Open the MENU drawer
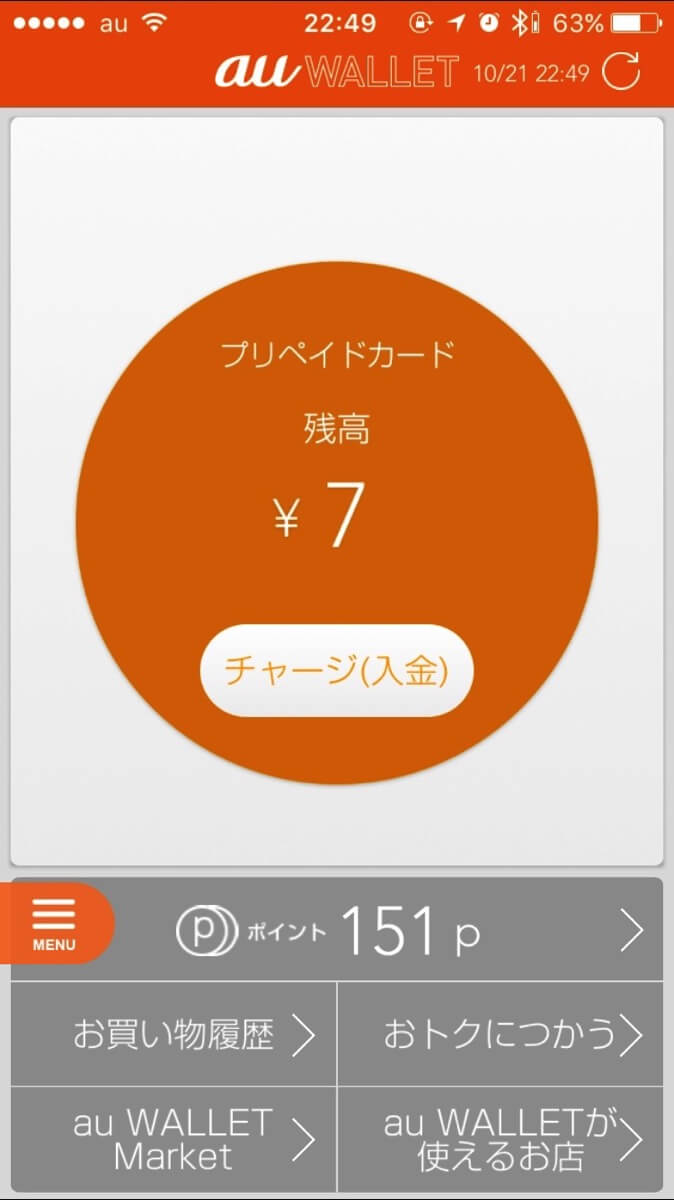This screenshot has height=1200, width=674. pyautogui.click(x=54, y=923)
